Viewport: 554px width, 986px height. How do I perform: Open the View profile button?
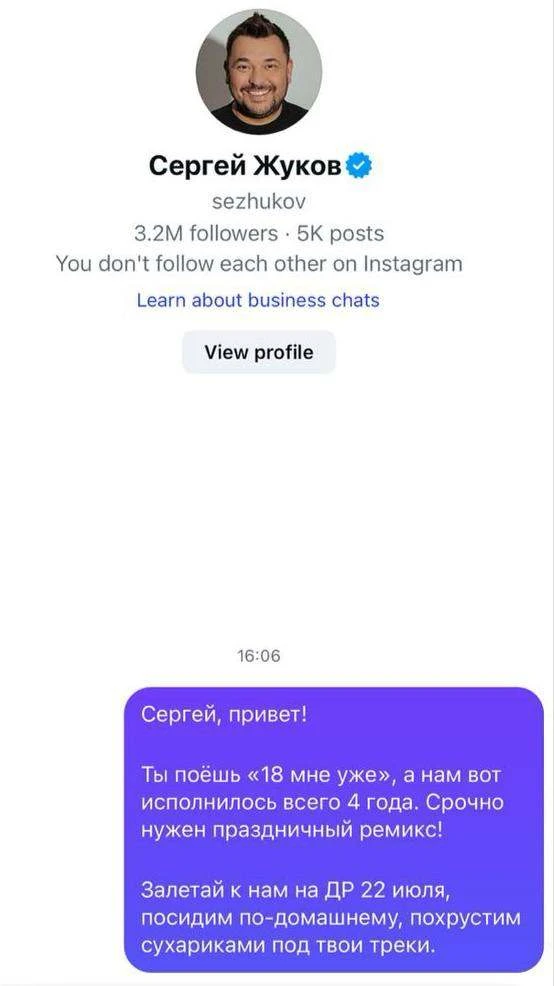pos(258,352)
